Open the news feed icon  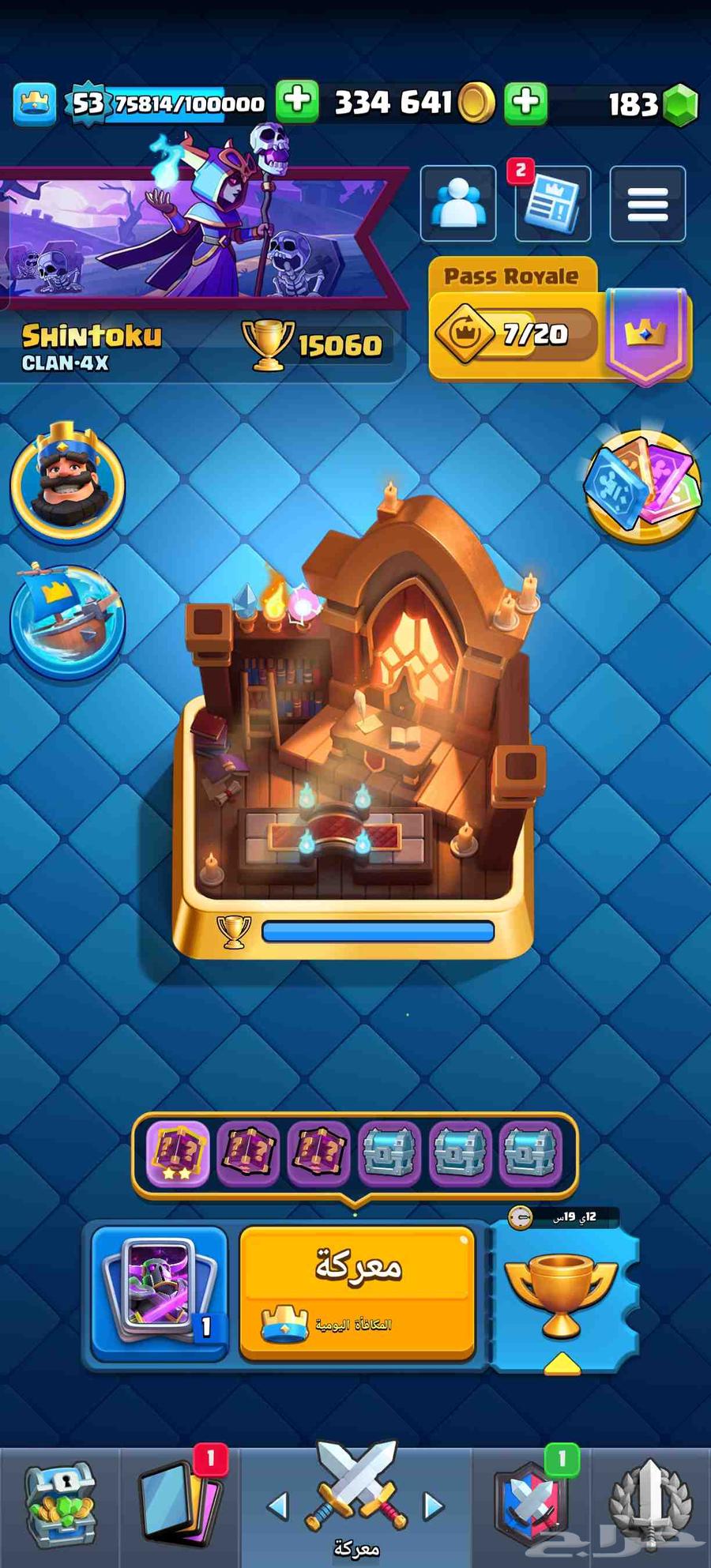pos(553,204)
